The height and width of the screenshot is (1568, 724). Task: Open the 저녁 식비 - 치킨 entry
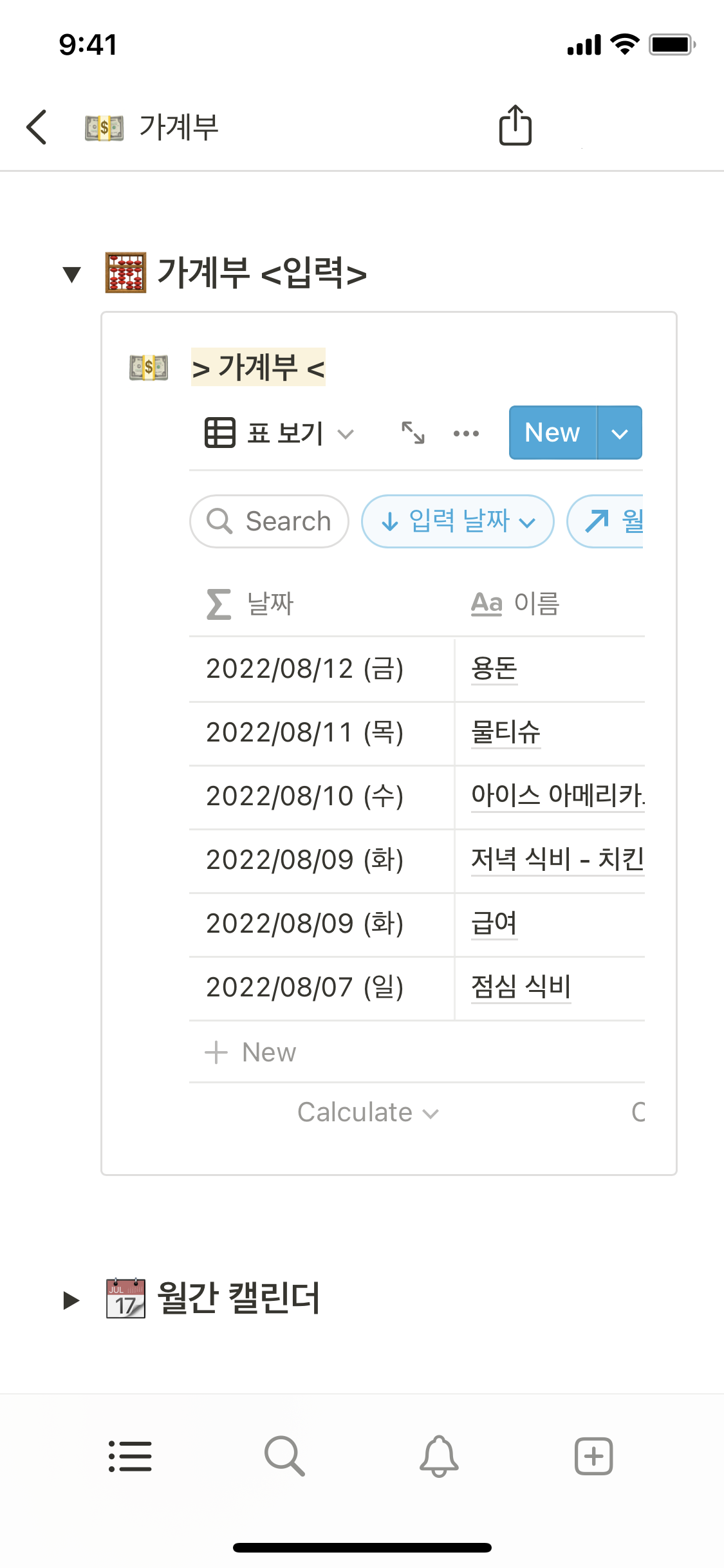point(557,860)
